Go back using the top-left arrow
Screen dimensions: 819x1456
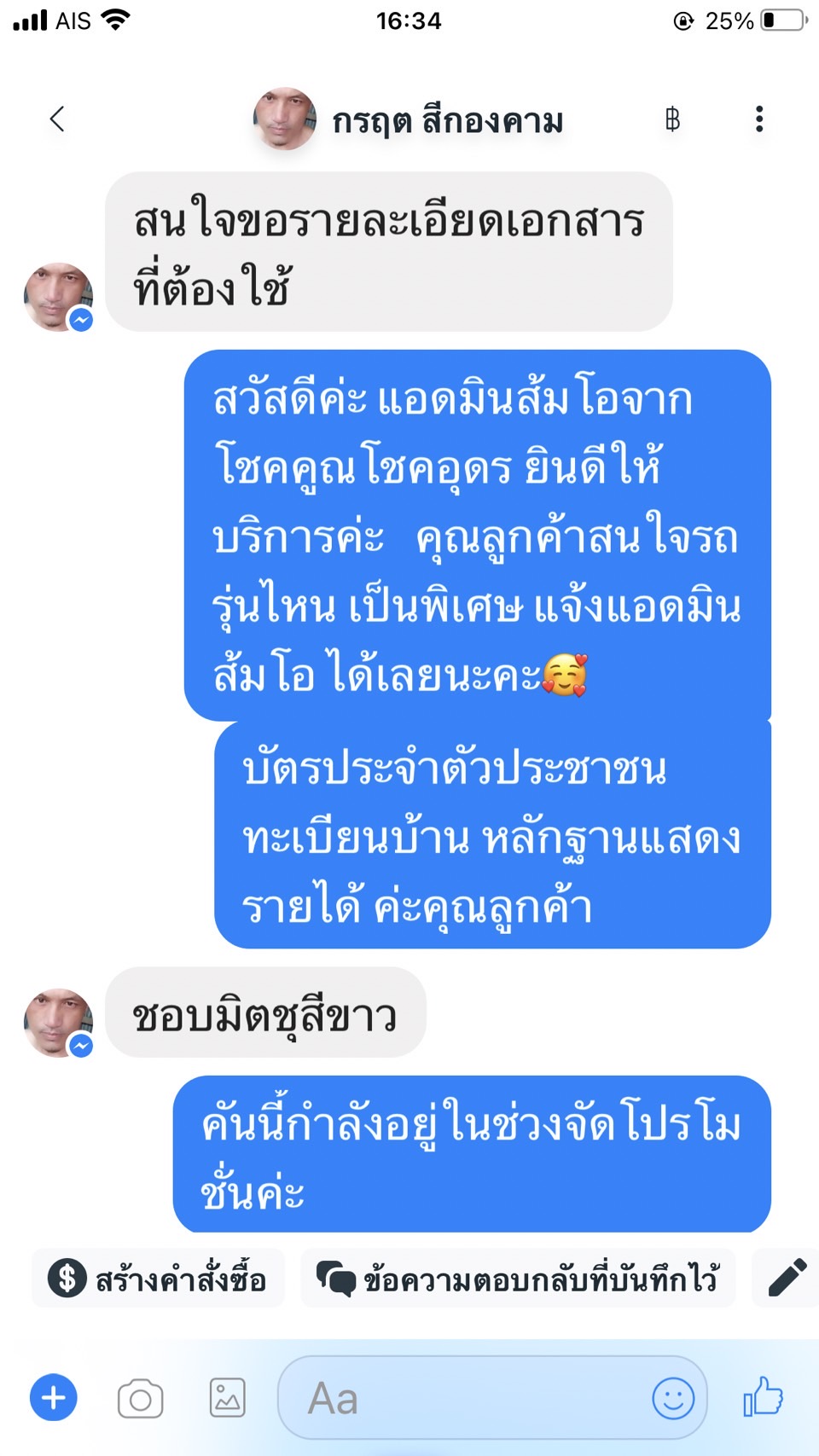pos(57,119)
